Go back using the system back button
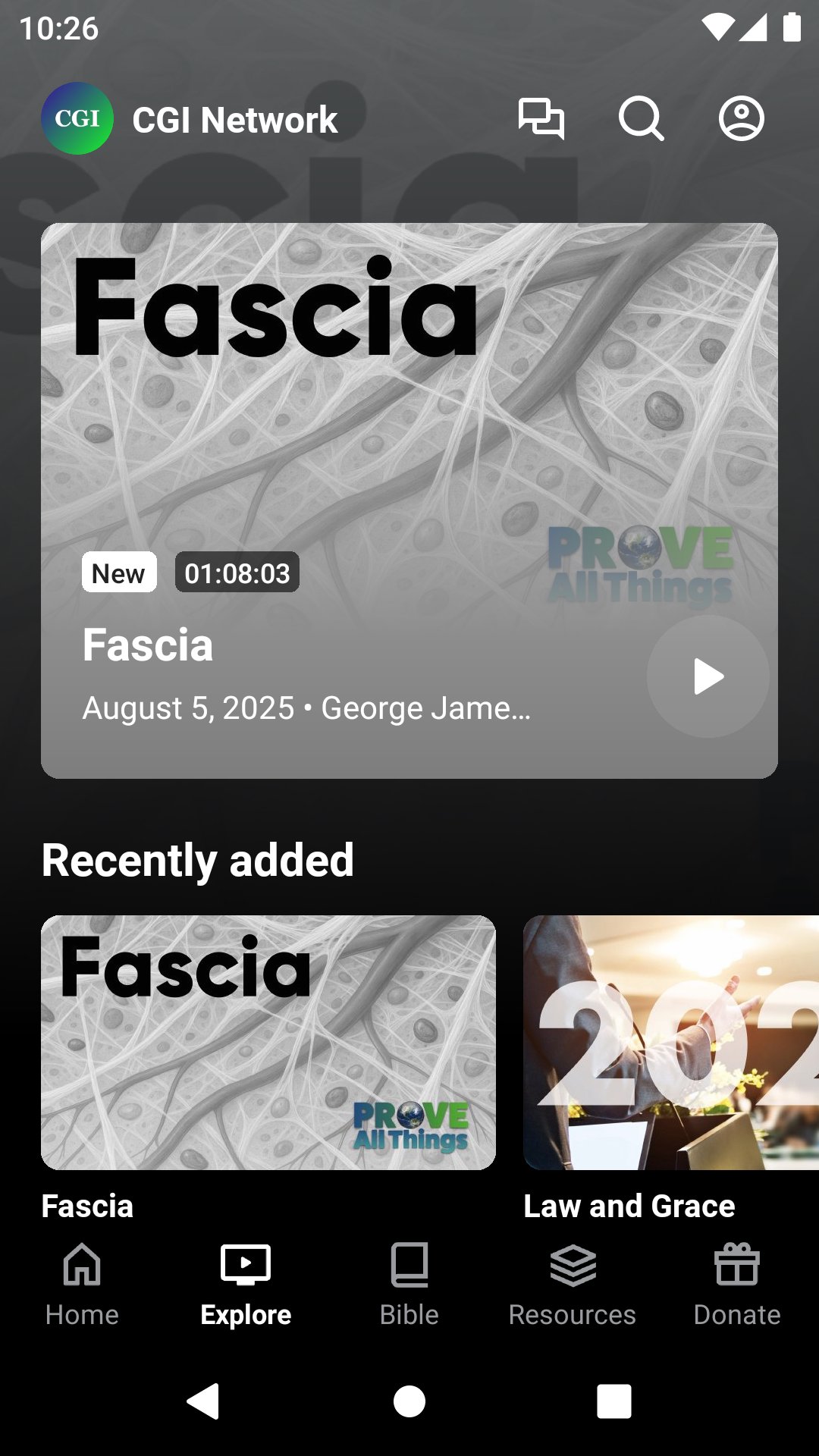Screen dimensions: 819x1456 [203, 1401]
